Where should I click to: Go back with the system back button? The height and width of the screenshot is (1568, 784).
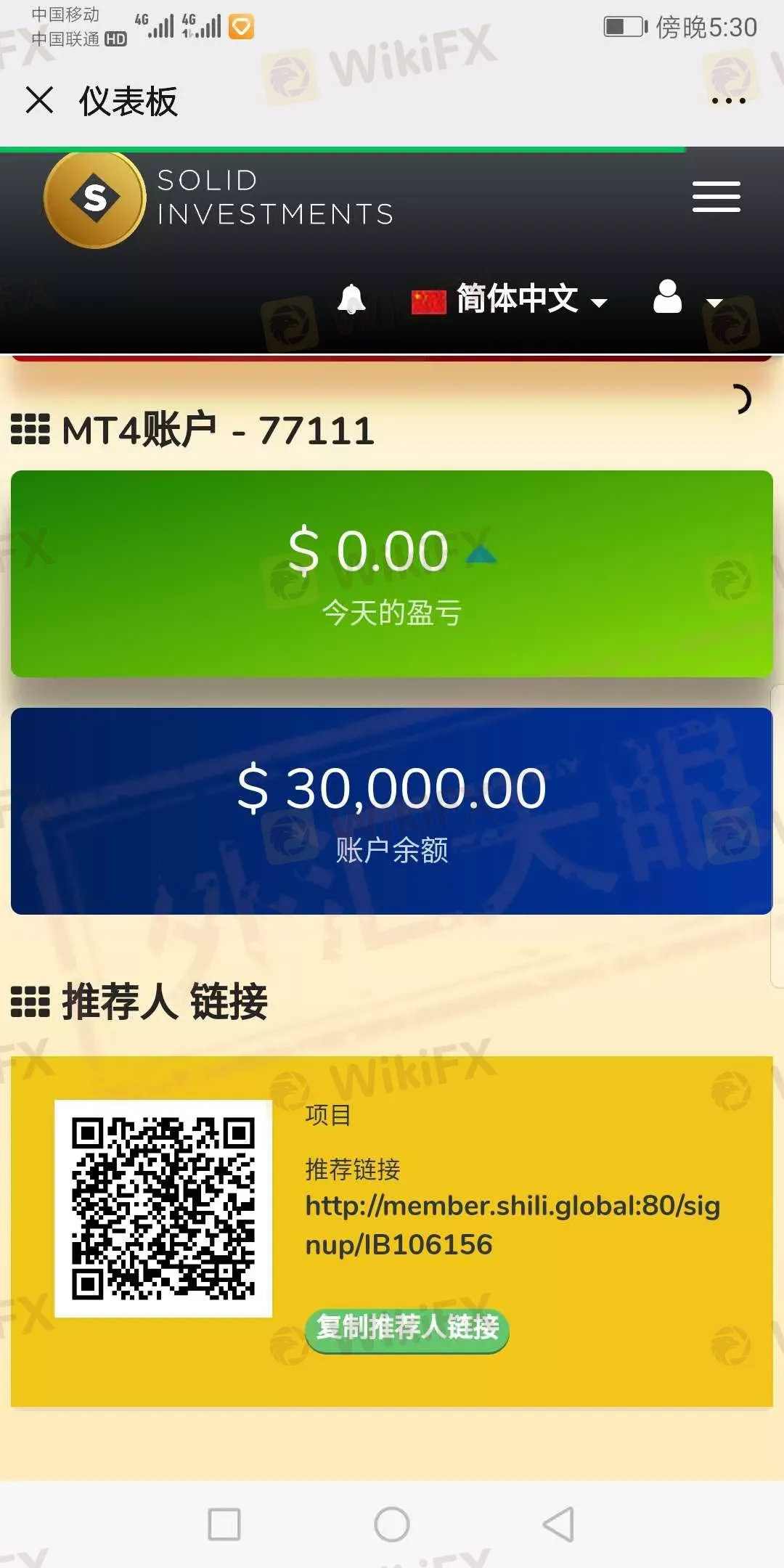pos(559,1524)
